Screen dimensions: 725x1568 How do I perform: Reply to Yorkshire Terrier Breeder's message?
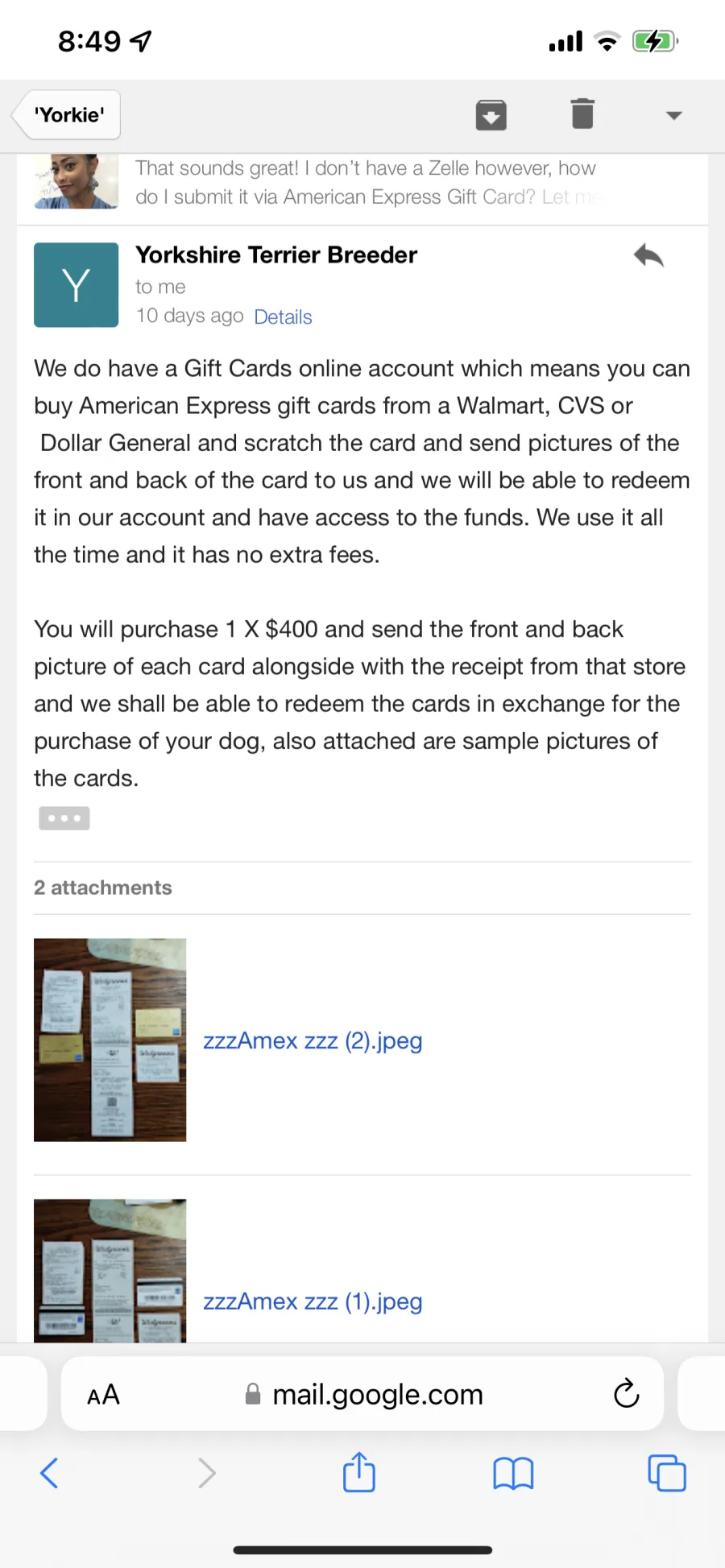[x=648, y=256]
